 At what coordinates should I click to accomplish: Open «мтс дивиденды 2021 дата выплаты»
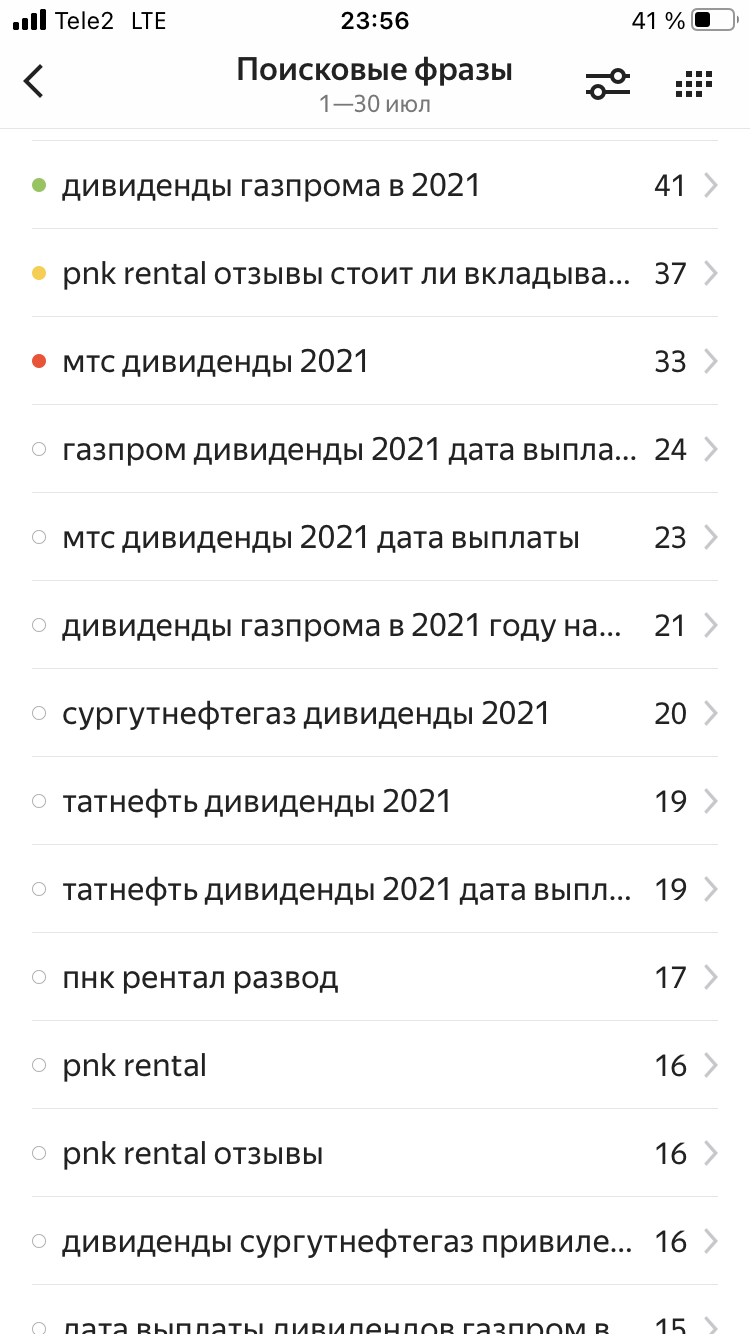click(x=374, y=537)
